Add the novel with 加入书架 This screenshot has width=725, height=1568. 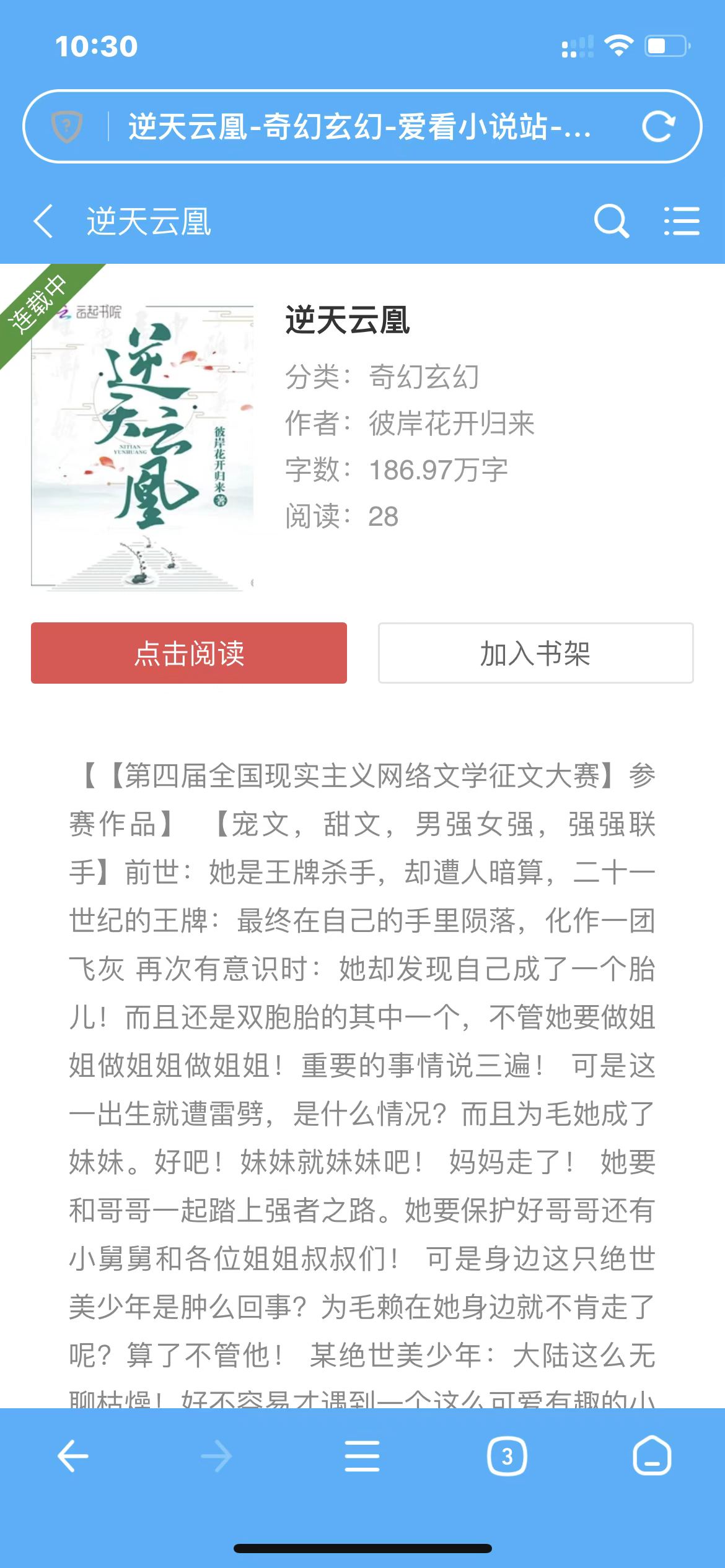[x=535, y=653]
